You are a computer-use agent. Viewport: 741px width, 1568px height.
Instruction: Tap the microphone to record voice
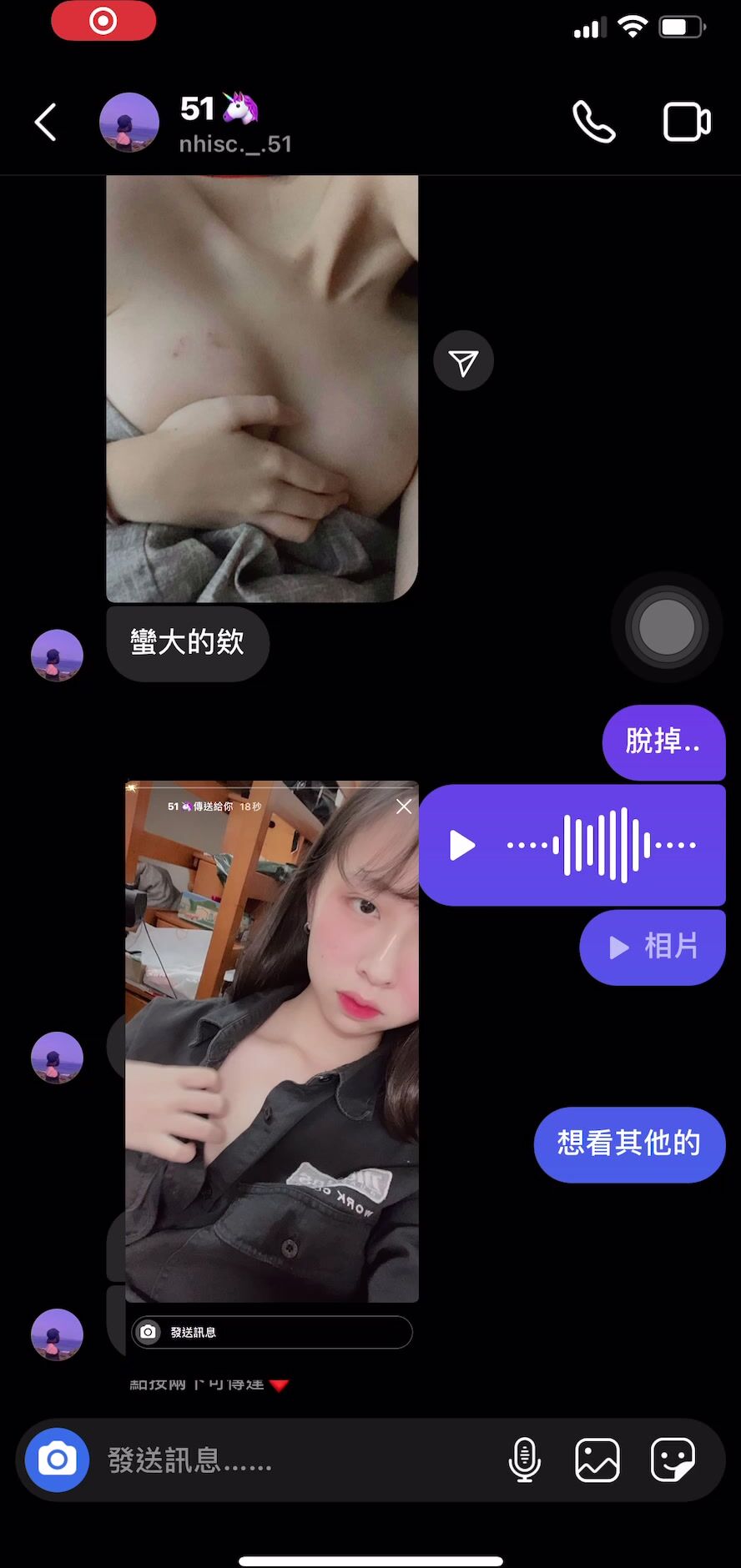[x=524, y=1460]
